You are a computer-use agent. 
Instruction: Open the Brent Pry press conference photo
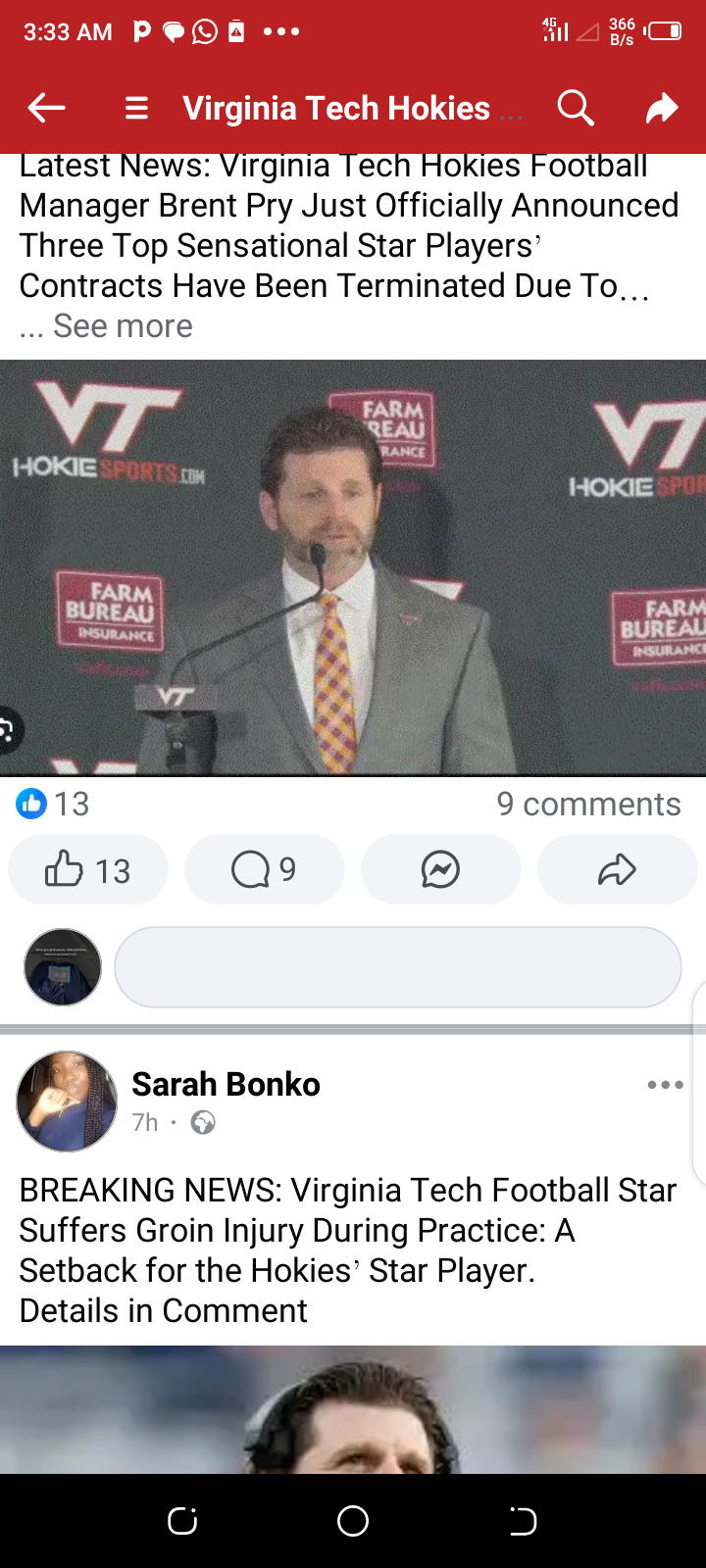pyautogui.click(x=353, y=568)
